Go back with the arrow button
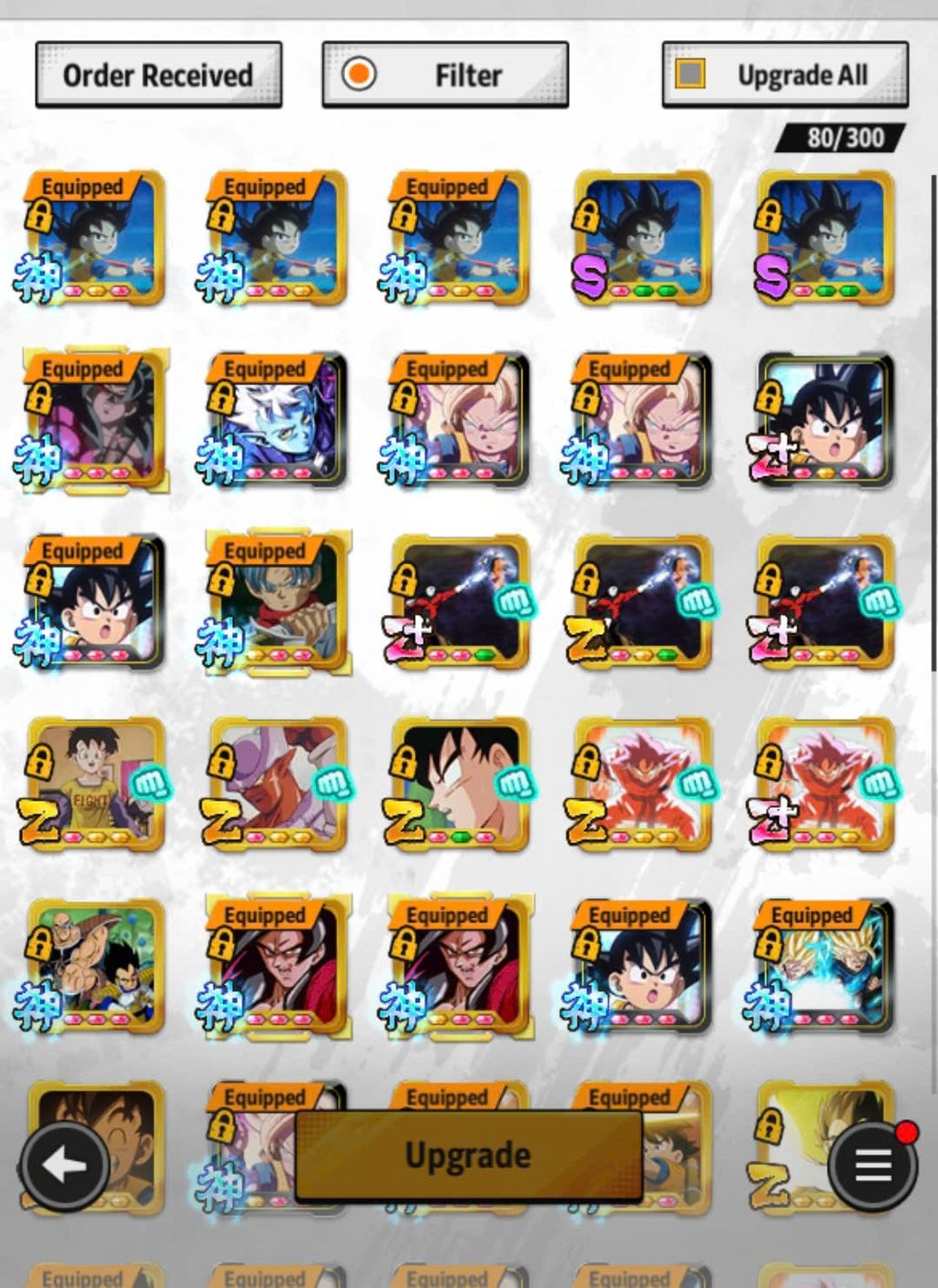Image resolution: width=938 pixels, height=1288 pixels. (x=66, y=1166)
